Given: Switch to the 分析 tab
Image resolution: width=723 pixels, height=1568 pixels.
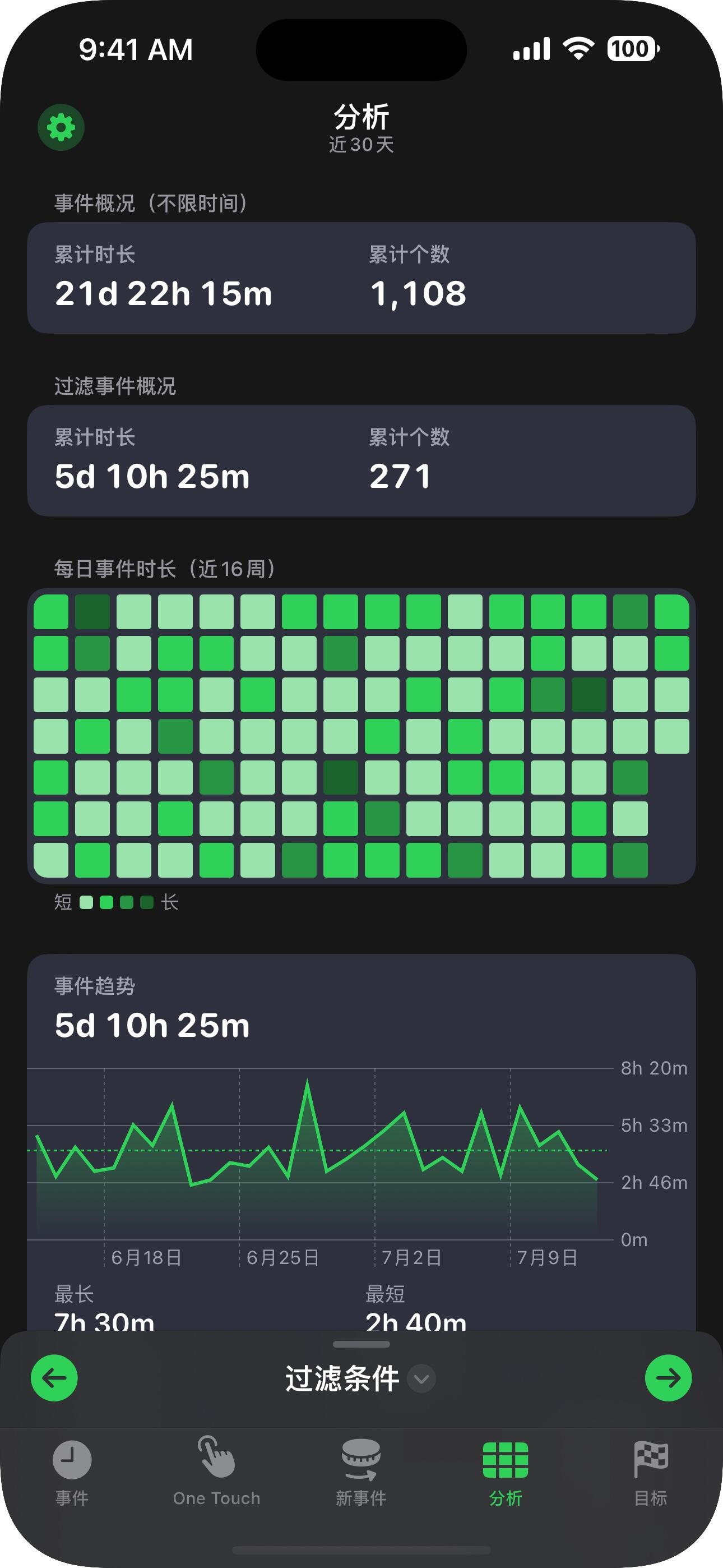Looking at the screenshot, I should (505, 1471).
